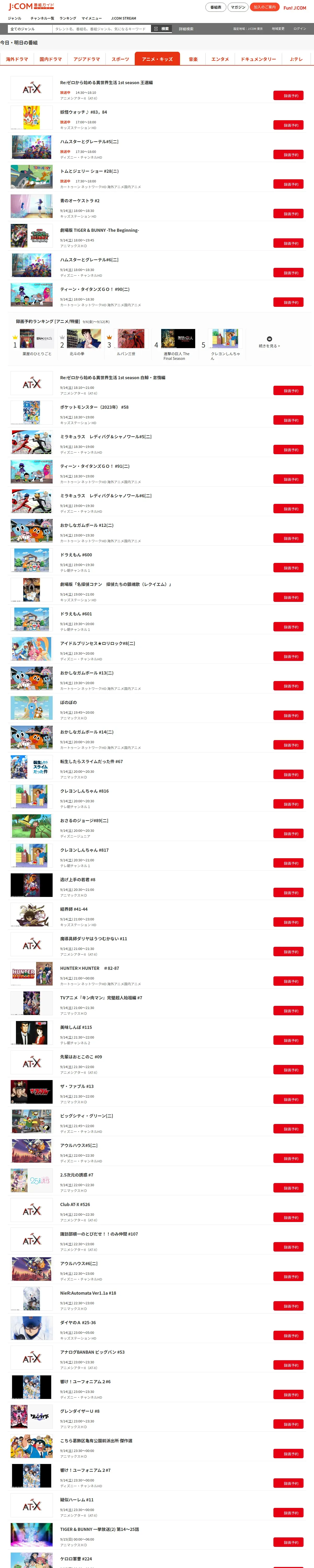Open 詳細検索 advanced search
The height and width of the screenshot is (1568, 314).
pos(186,28)
